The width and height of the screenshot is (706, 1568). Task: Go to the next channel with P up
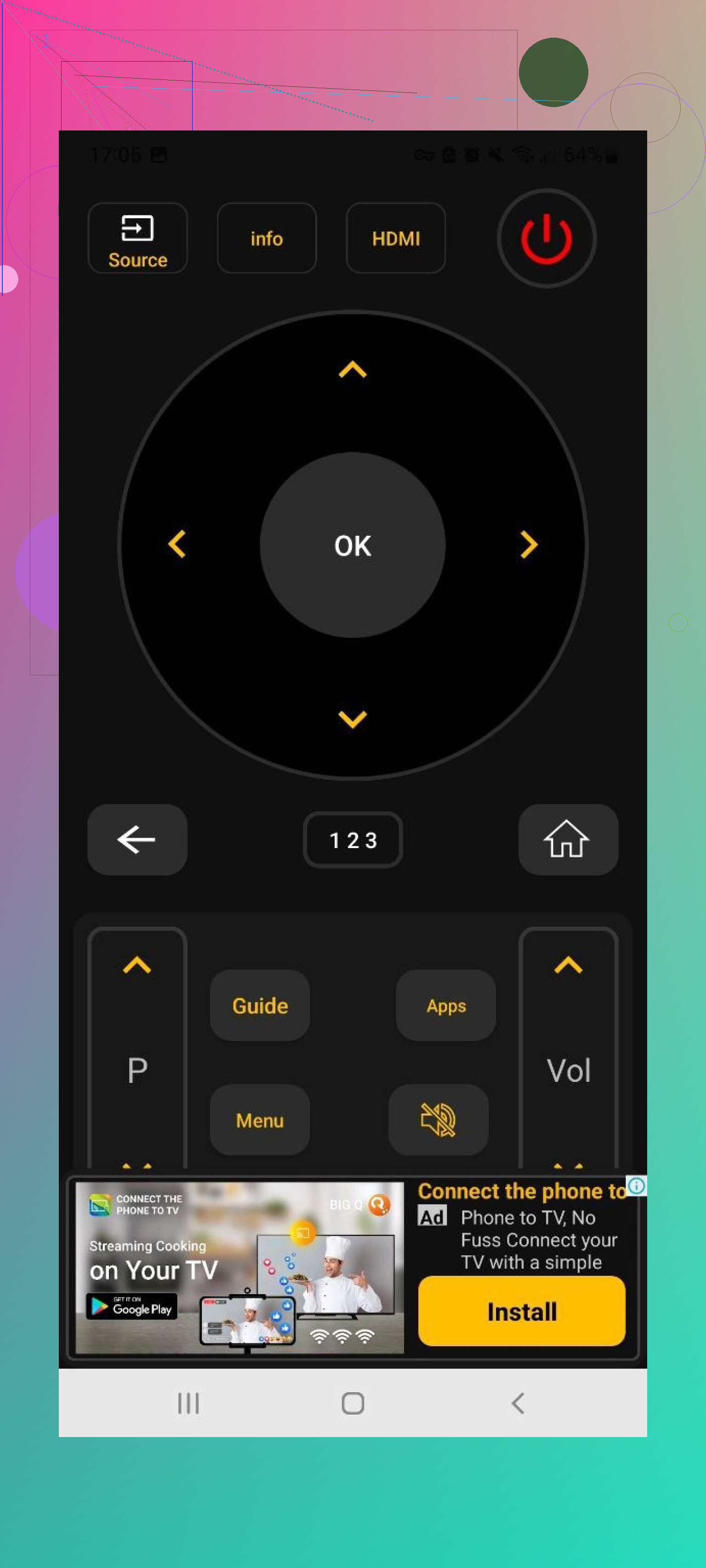coord(137,965)
